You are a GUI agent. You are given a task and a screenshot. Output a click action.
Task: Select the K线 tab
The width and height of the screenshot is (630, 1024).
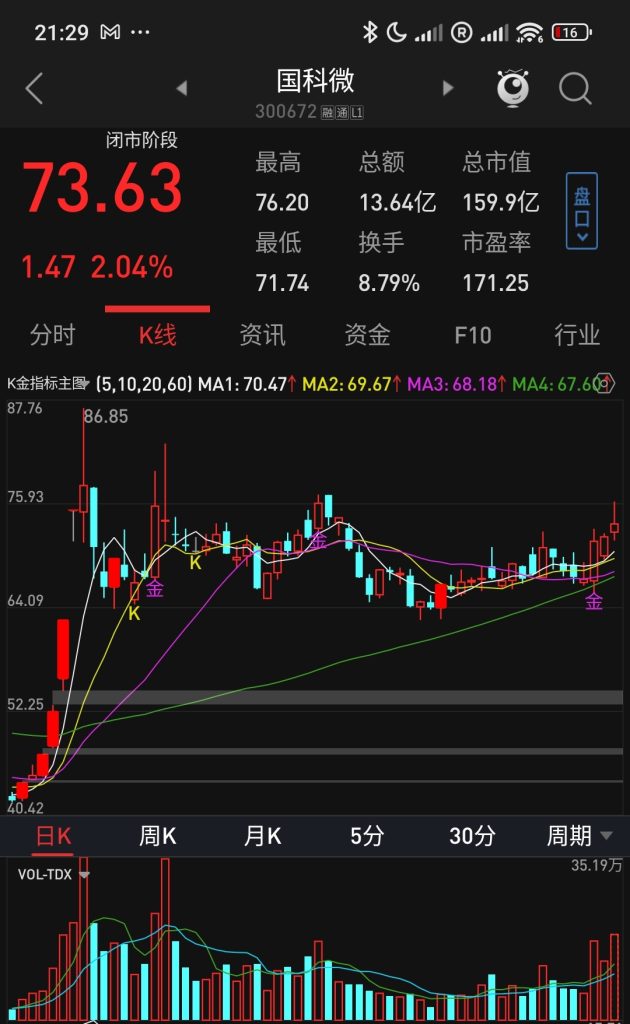pos(157,335)
